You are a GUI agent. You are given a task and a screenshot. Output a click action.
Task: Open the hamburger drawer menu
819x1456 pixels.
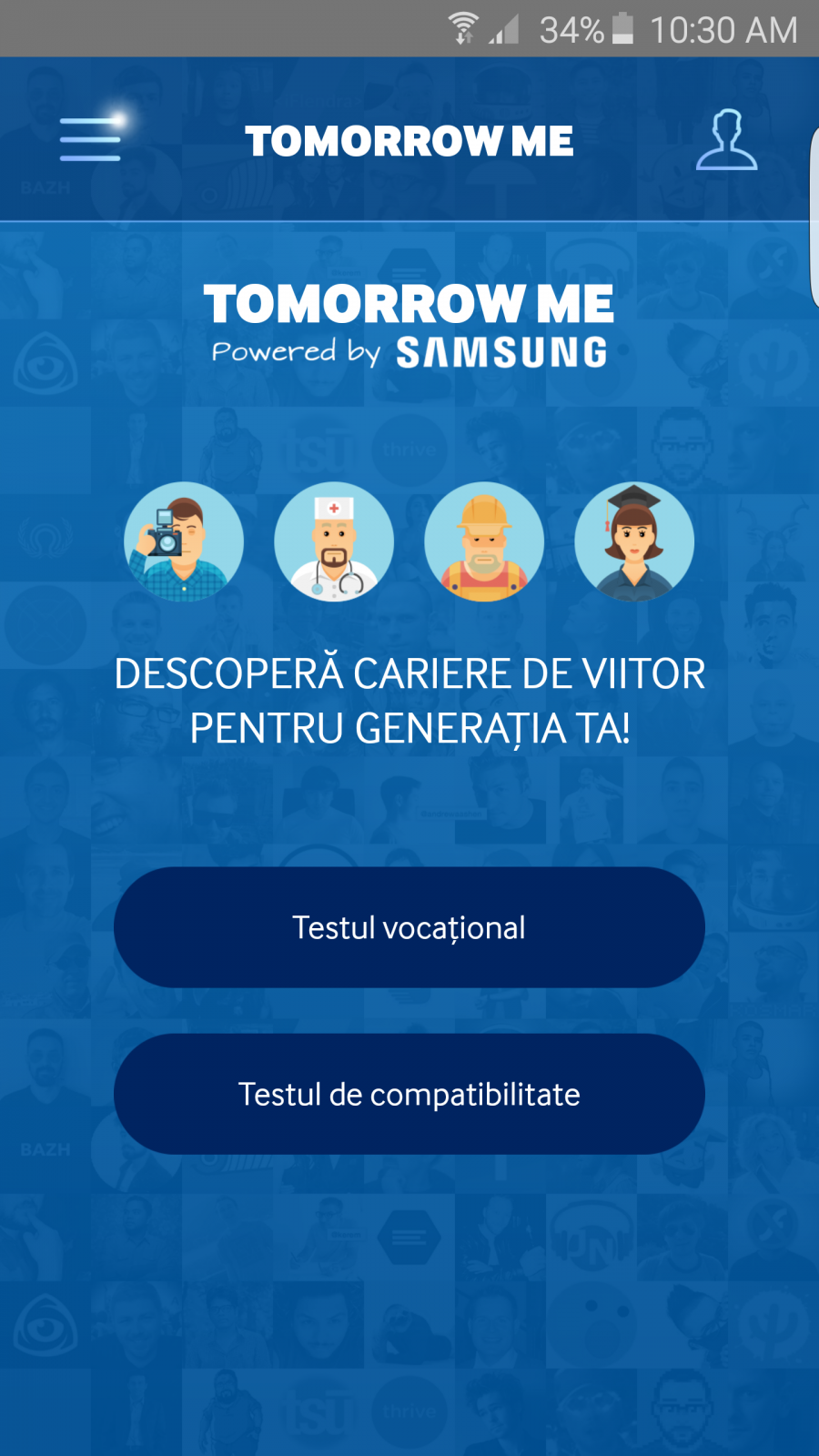coord(90,139)
